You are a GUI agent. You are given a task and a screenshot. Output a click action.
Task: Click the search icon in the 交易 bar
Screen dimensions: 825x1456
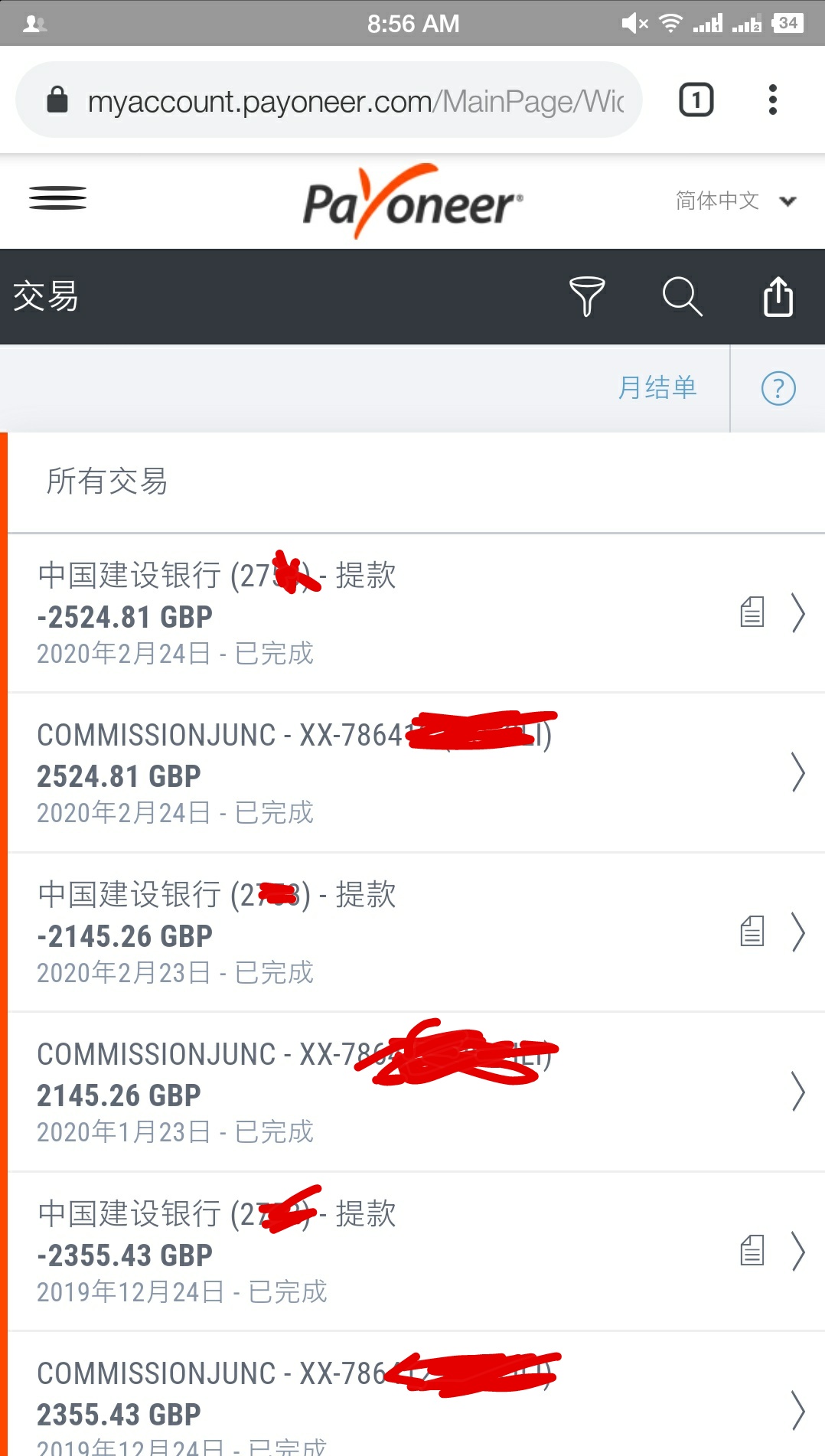pyautogui.click(x=682, y=298)
